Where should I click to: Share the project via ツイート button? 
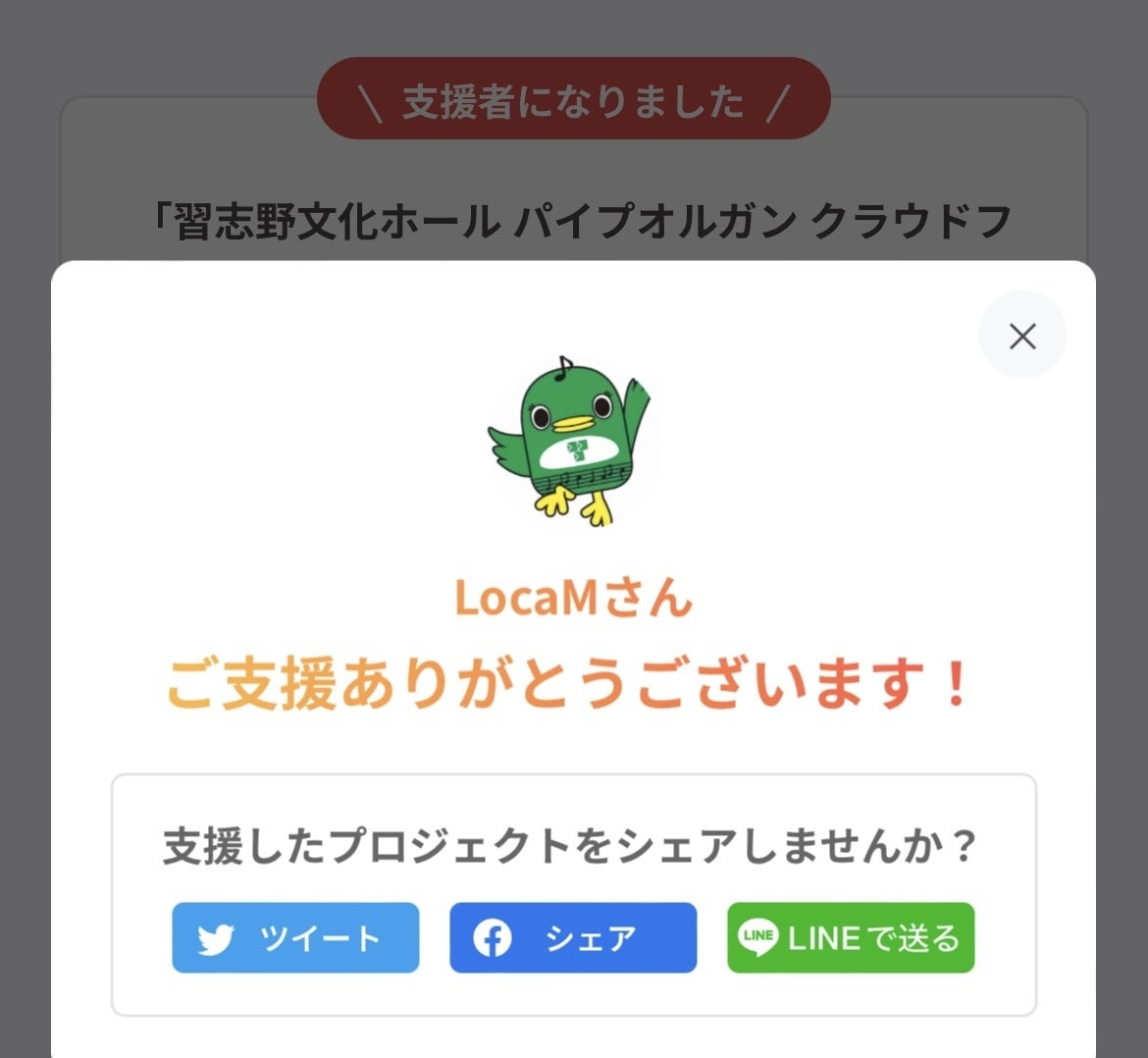[x=295, y=938]
